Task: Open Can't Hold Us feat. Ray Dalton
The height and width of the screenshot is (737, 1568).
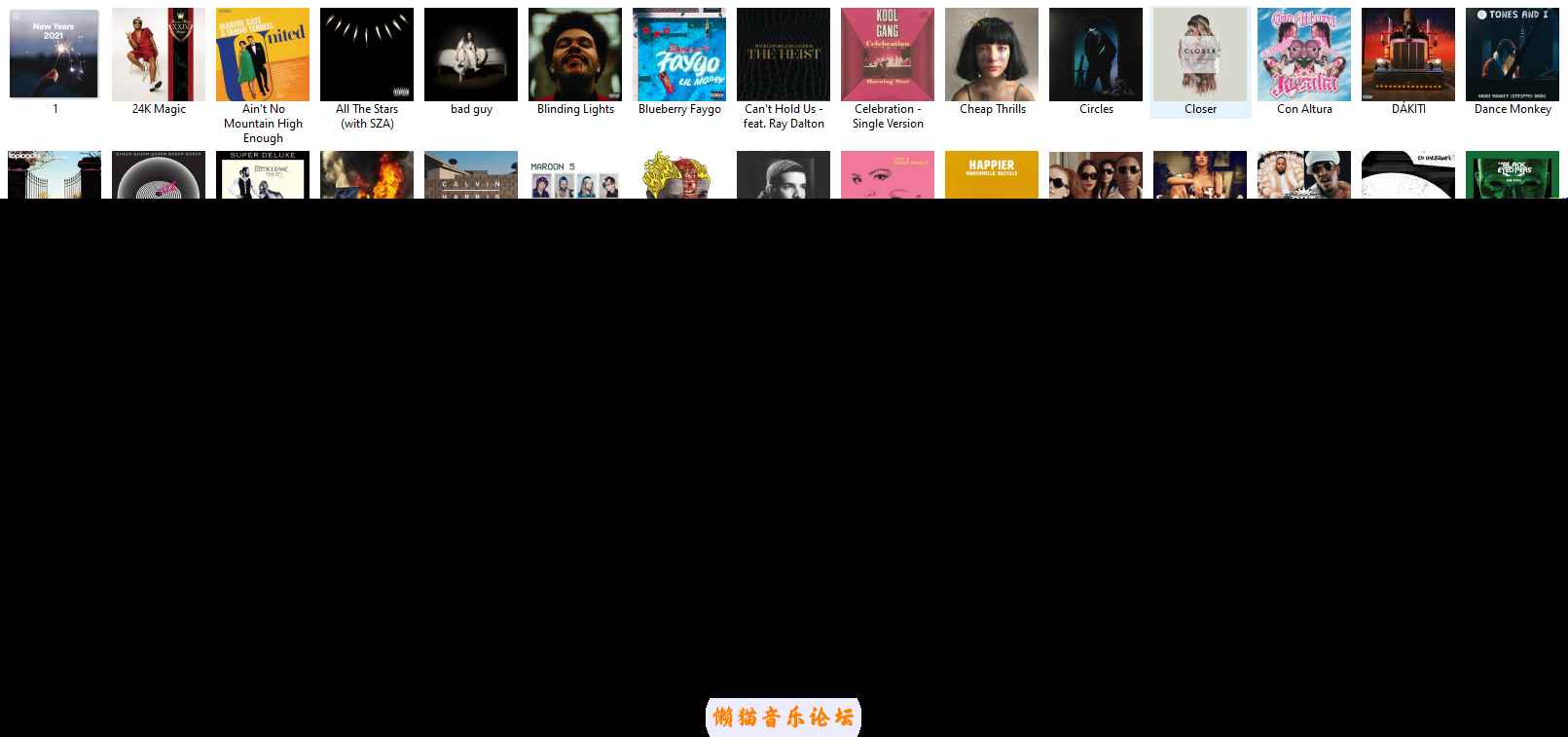Action: pos(784,55)
